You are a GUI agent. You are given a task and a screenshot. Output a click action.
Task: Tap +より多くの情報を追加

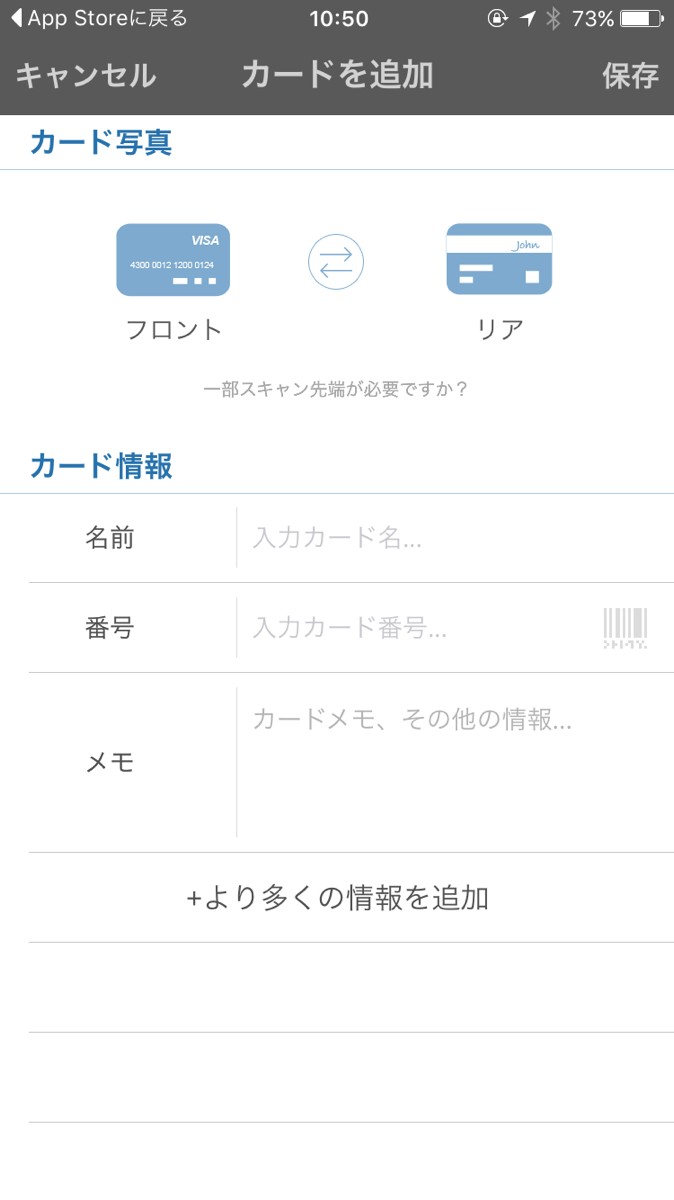coord(337,897)
